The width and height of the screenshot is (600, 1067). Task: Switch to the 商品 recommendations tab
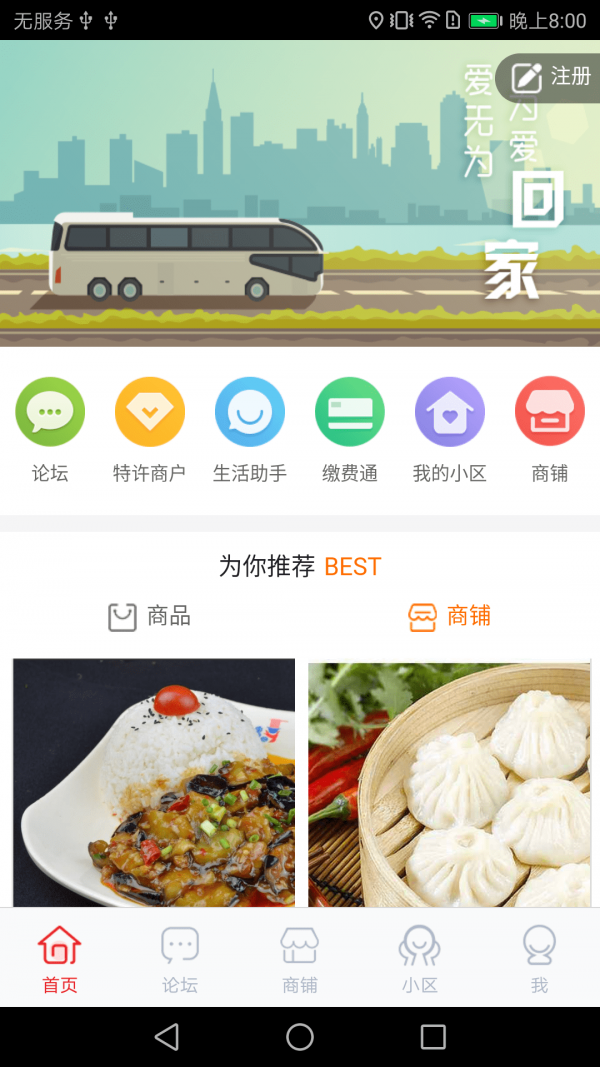pos(150,616)
